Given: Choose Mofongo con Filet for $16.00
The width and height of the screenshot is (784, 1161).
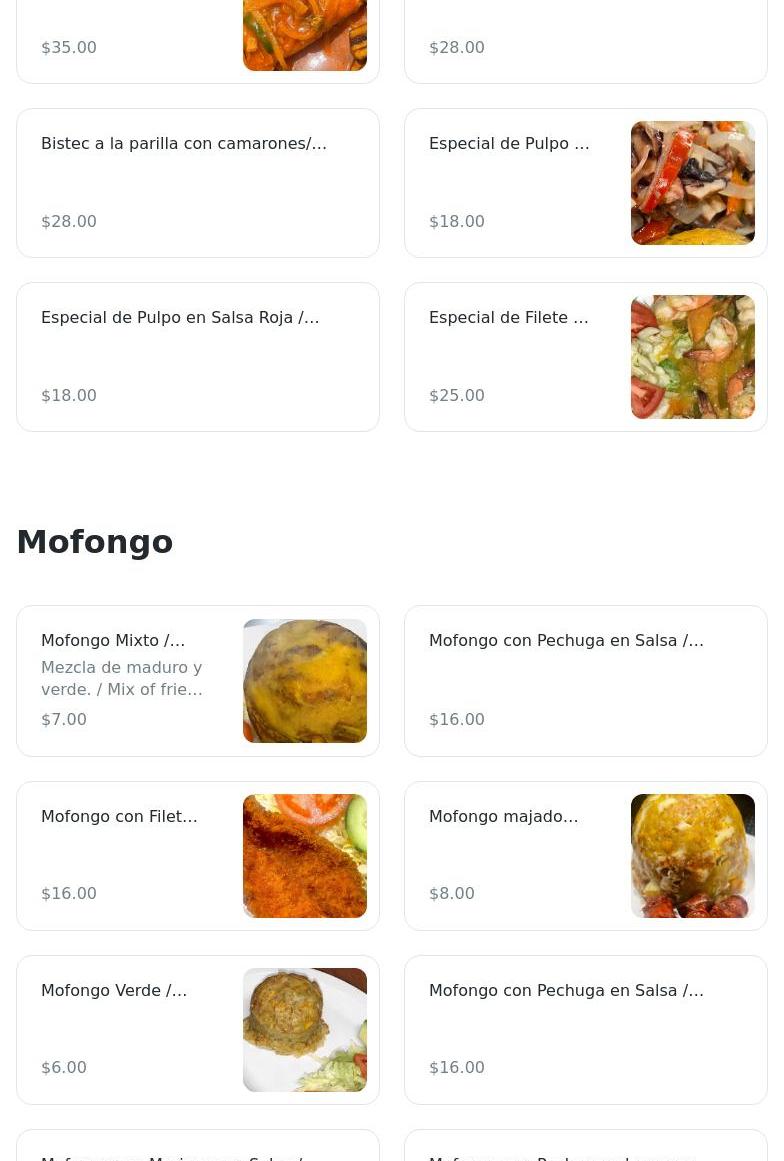Looking at the screenshot, I should (198, 856).
